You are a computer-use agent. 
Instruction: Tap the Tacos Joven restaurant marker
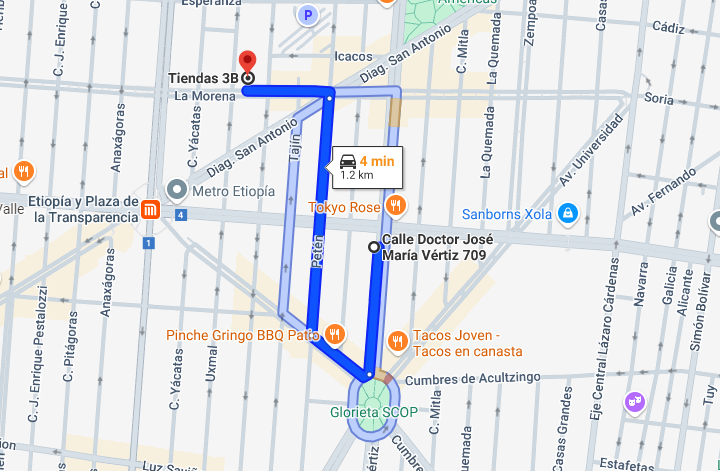398,342
